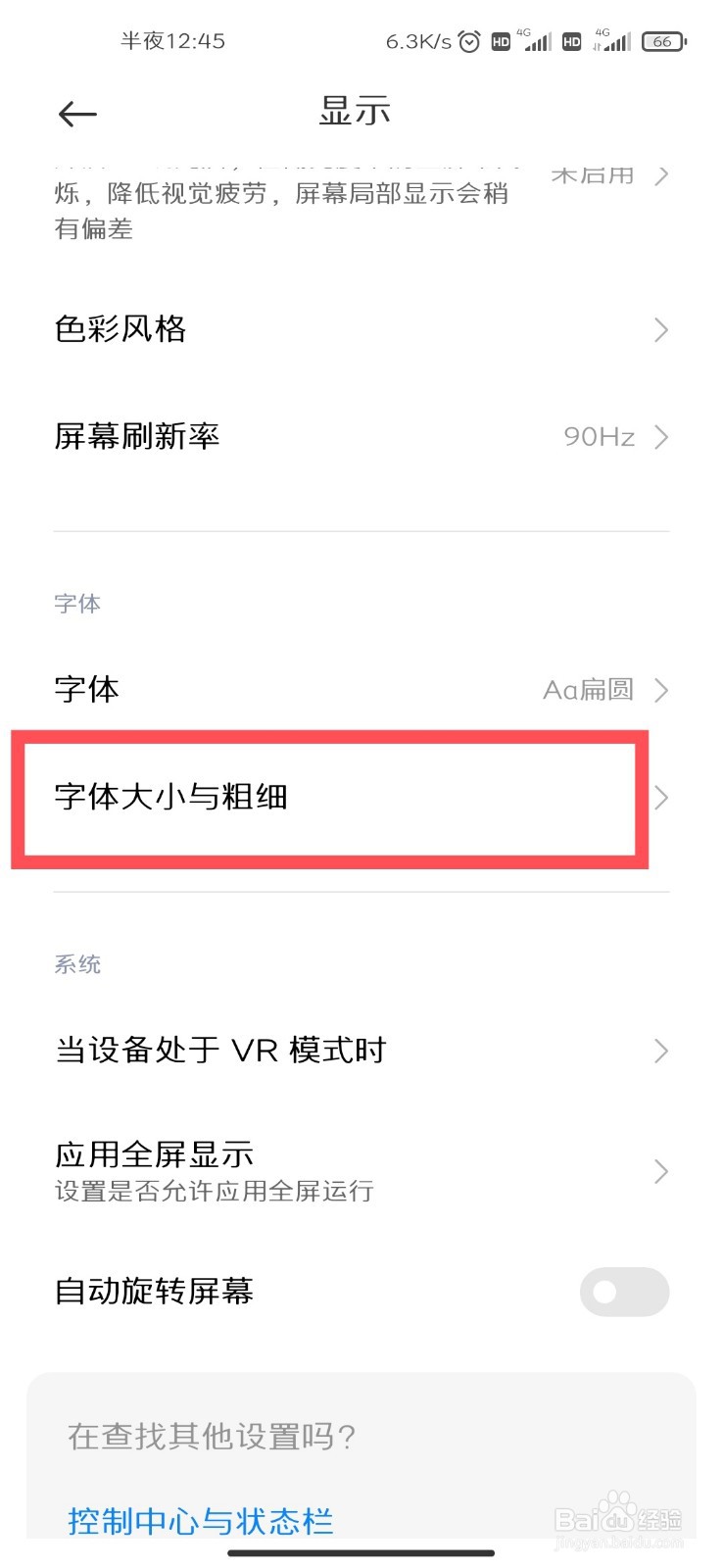Toggle the auto-rotate screen switch
The height and width of the screenshot is (1568, 723).
[x=624, y=1292]
